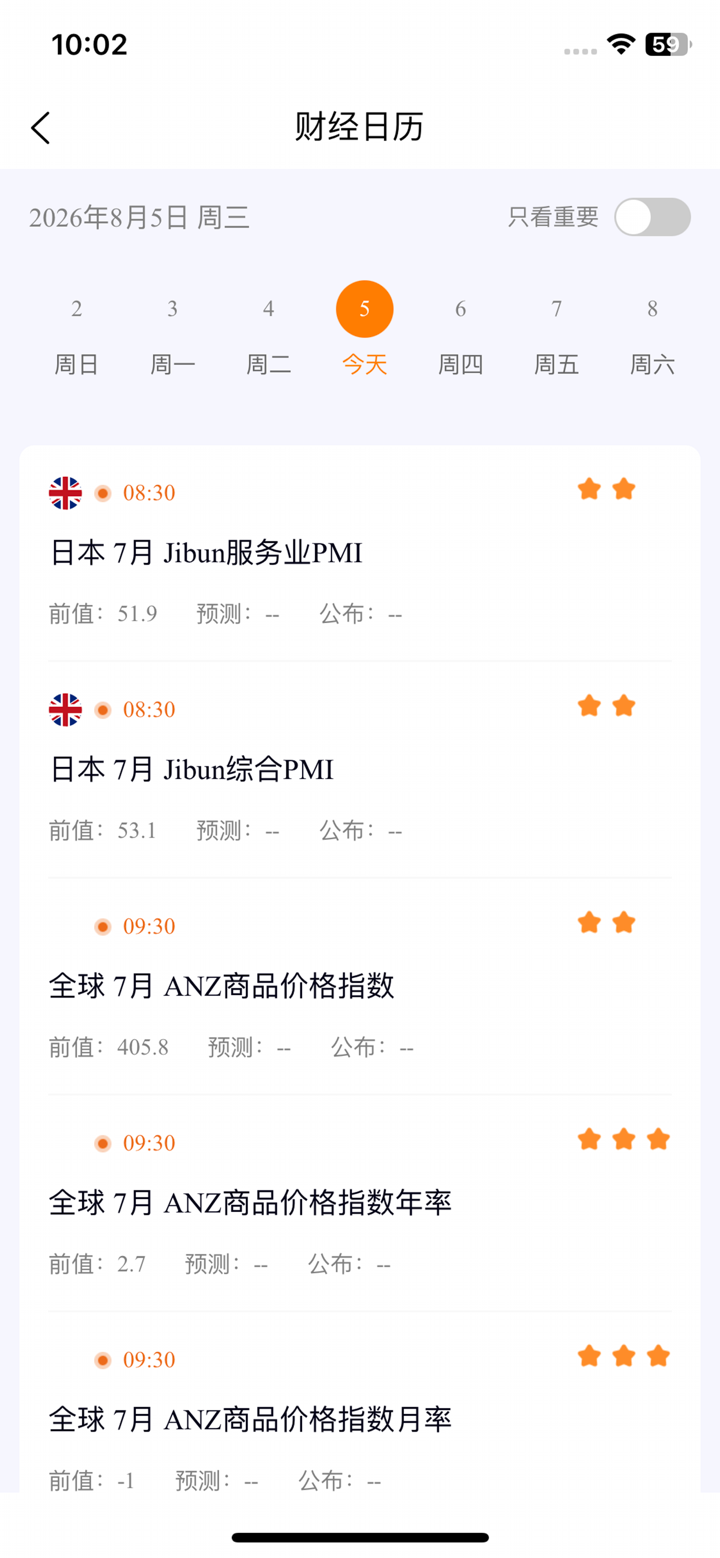Go back using the arrow icon
This screenshot has height=1558, width=720.
click(40, 128)
